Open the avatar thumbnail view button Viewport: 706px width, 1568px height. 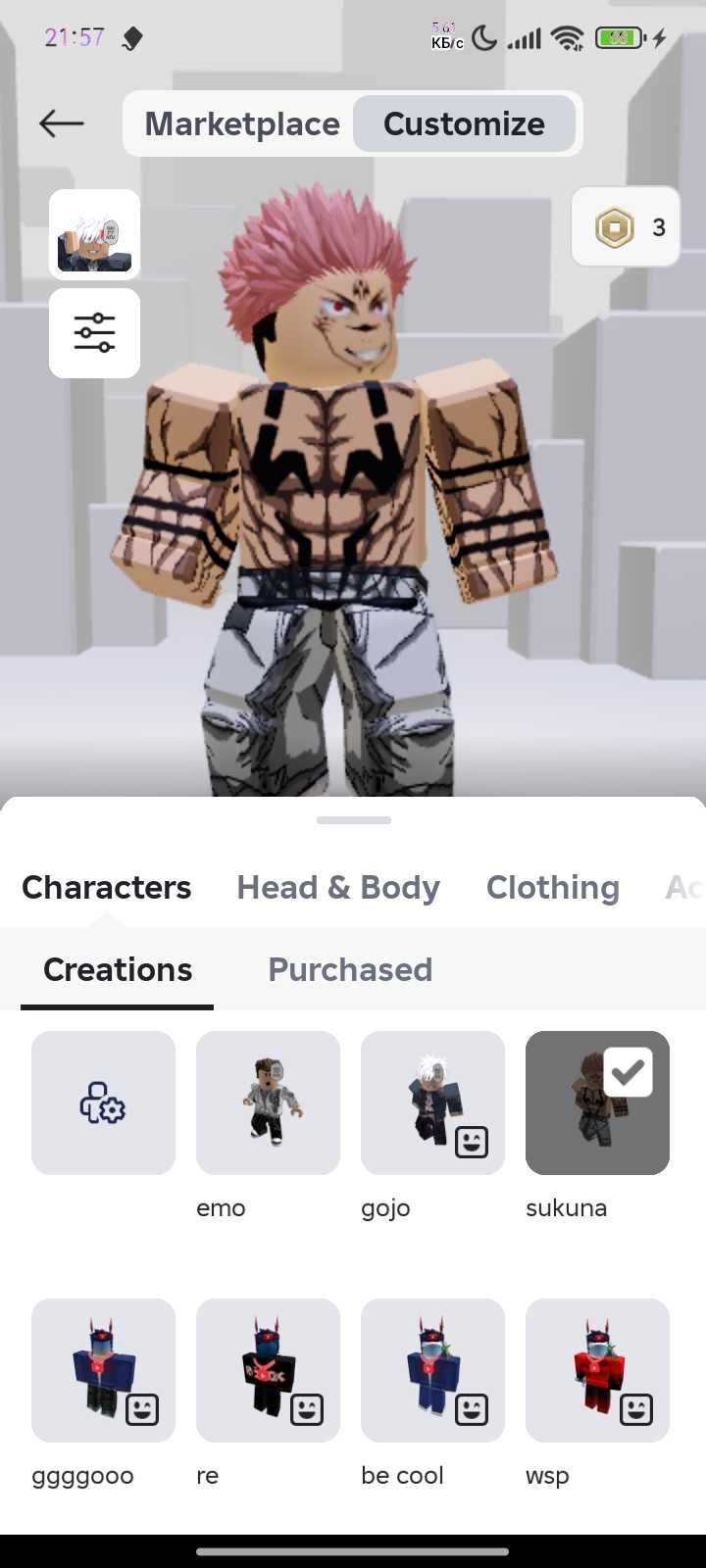94,235
